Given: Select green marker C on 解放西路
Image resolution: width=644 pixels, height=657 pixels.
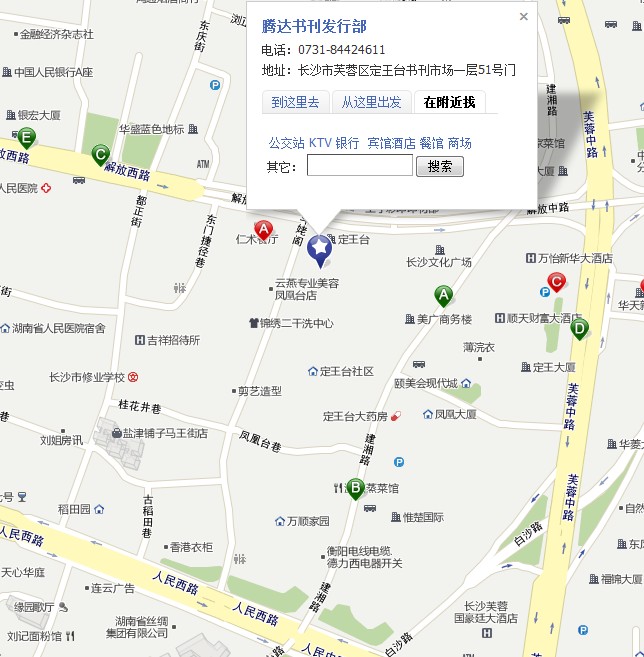Looking at the screenshot, I should tap(100, 155).
